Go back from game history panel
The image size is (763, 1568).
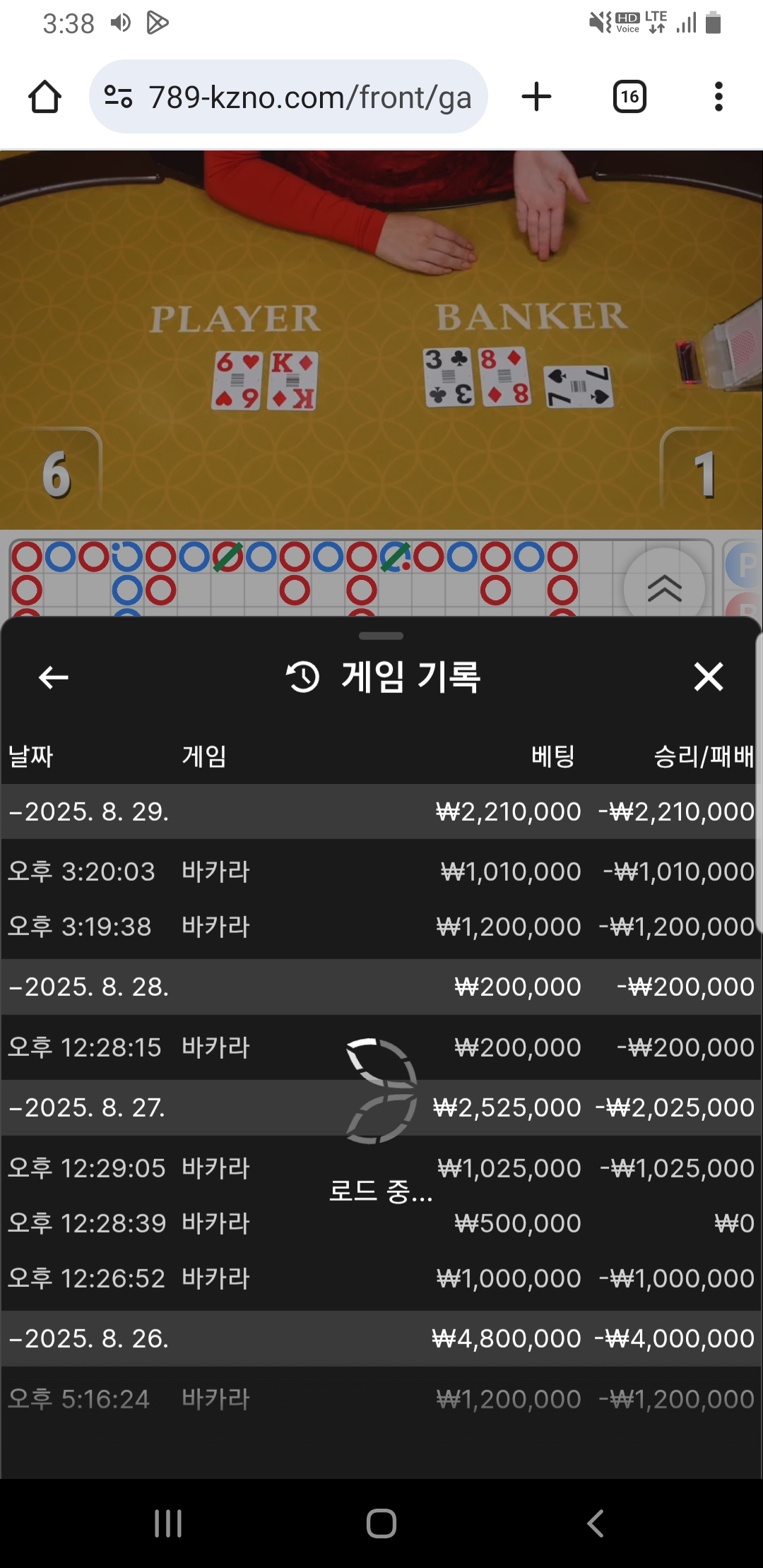54,677
